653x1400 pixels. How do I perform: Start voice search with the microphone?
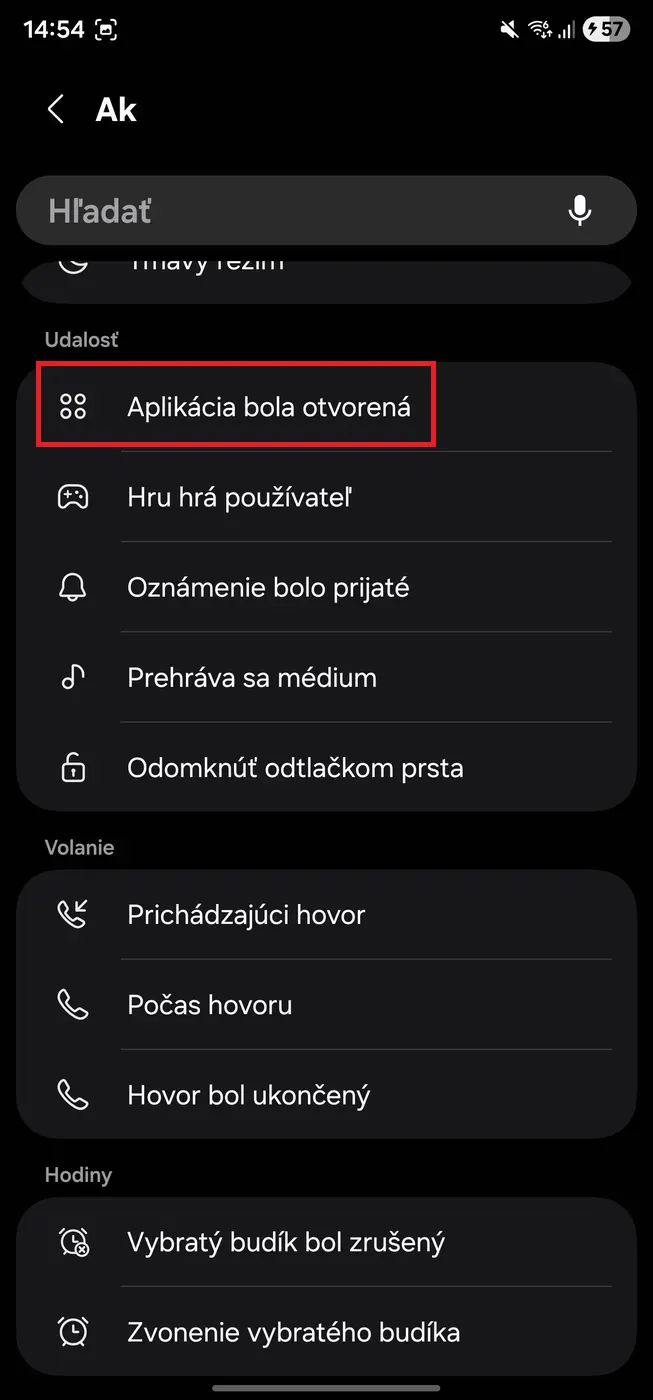(x=580, y=211)
